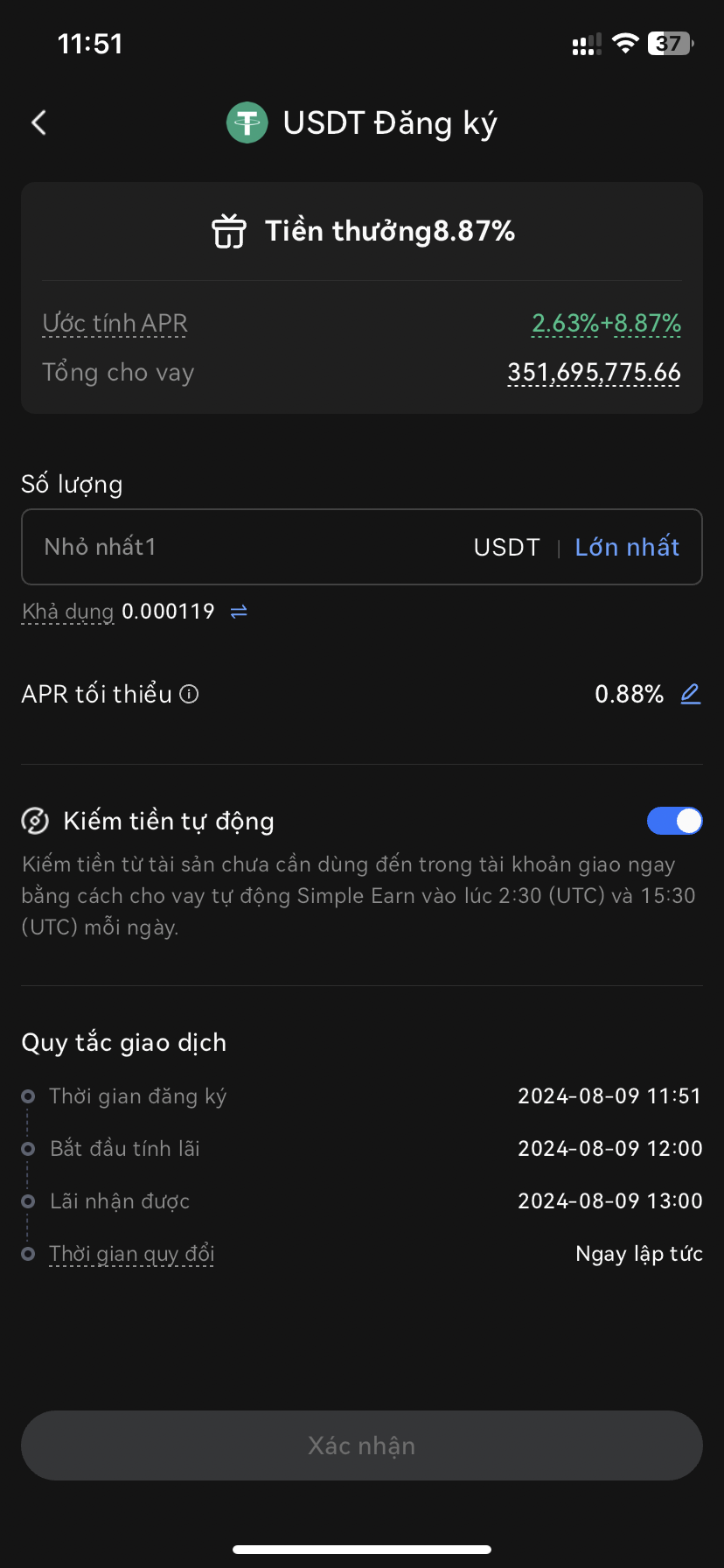724x1568 pixels.
Task: Select Lớn nhất to fill maximum amount
Action: (x=627, y=547)
